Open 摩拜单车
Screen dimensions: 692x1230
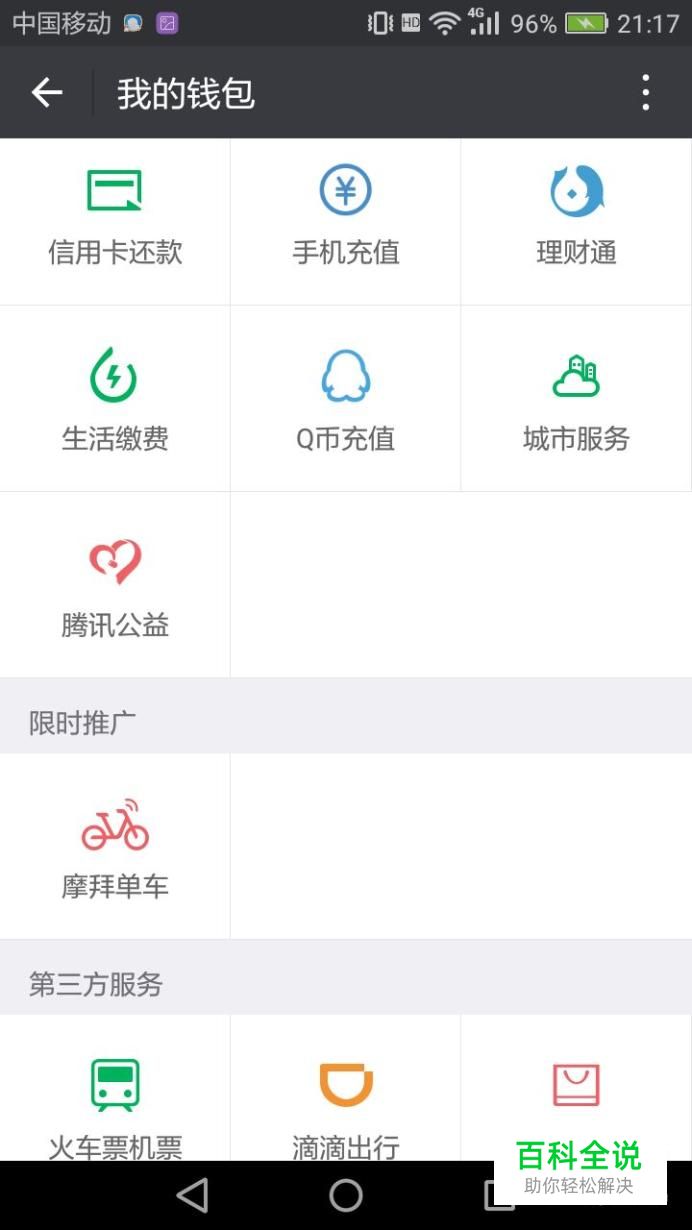coord(115,845)
